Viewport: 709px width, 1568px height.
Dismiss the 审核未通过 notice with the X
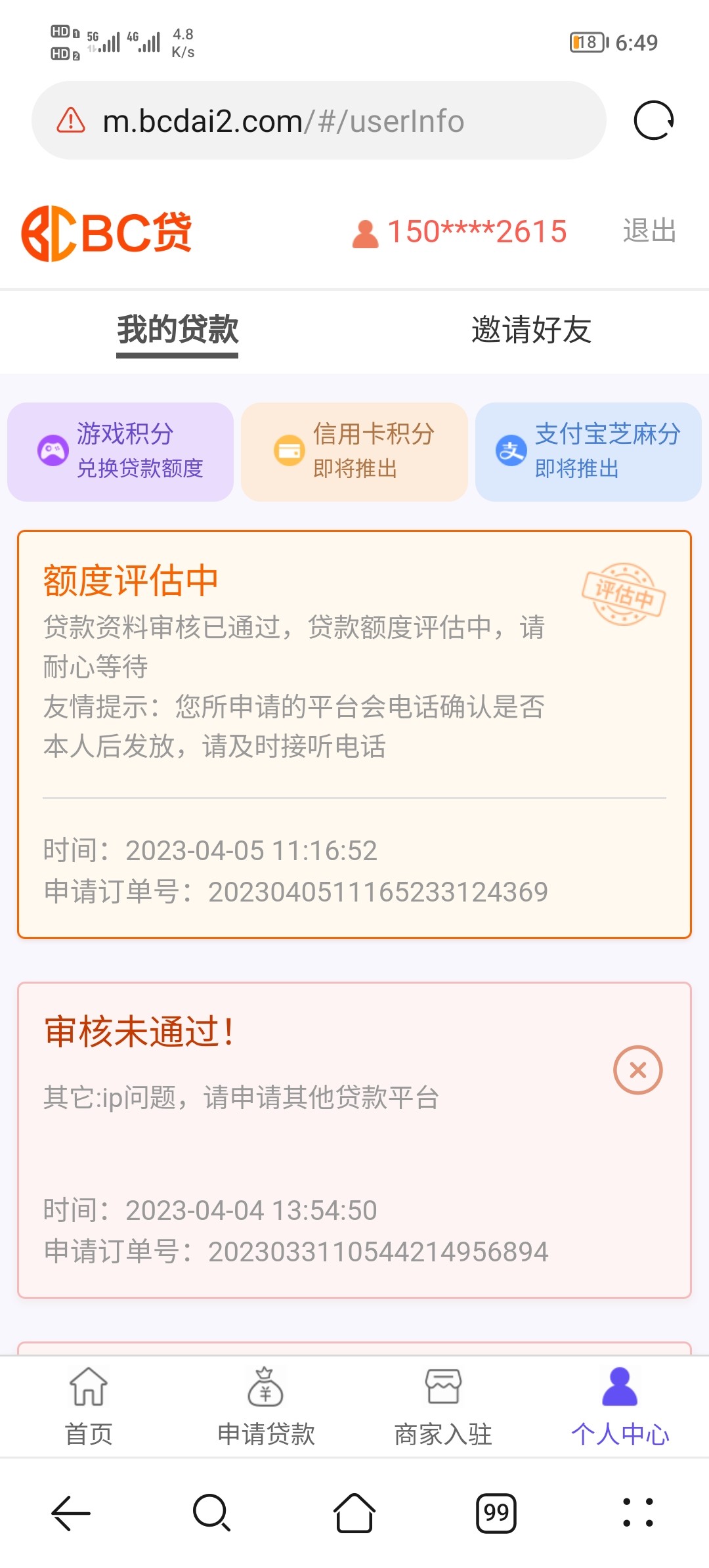(x=637, y=1069)
